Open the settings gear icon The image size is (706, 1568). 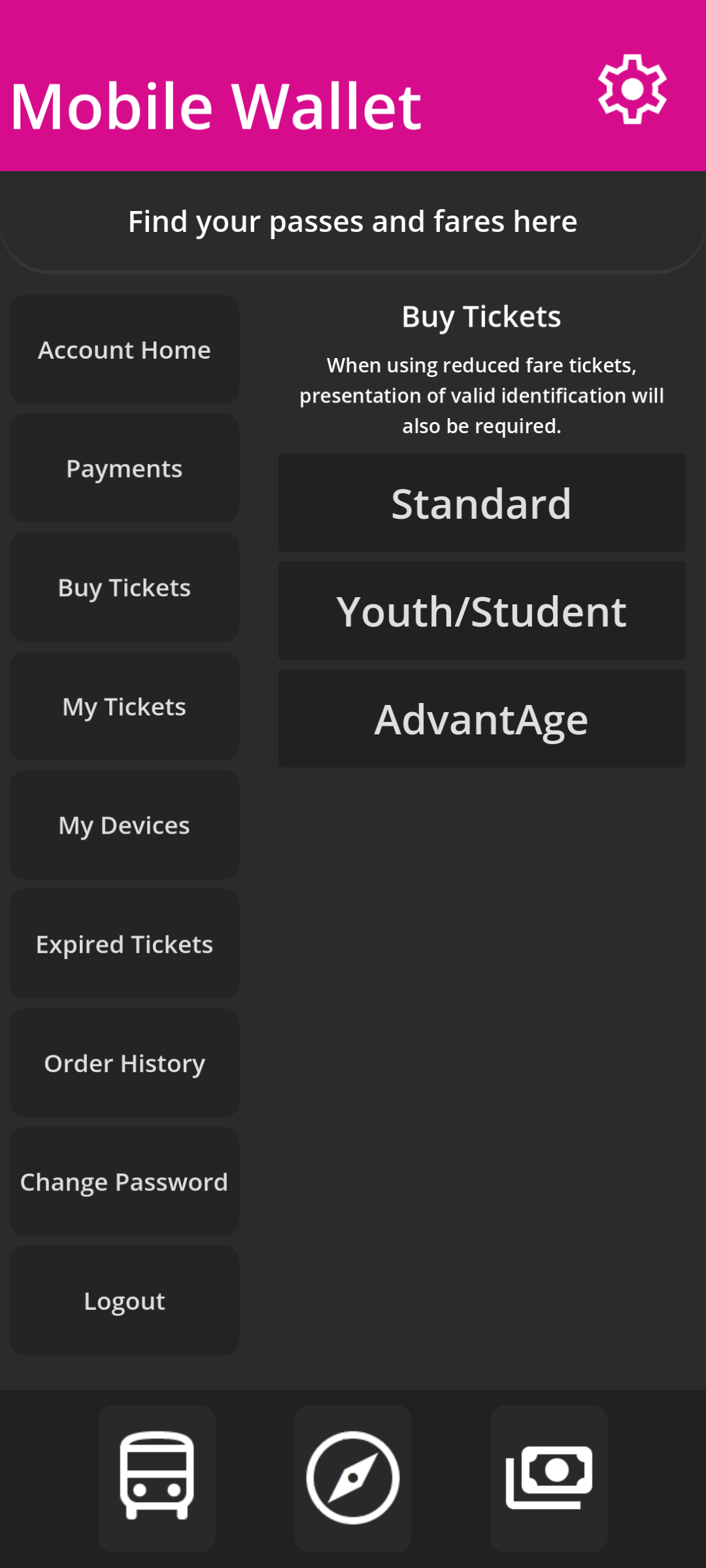click(632, 89)
